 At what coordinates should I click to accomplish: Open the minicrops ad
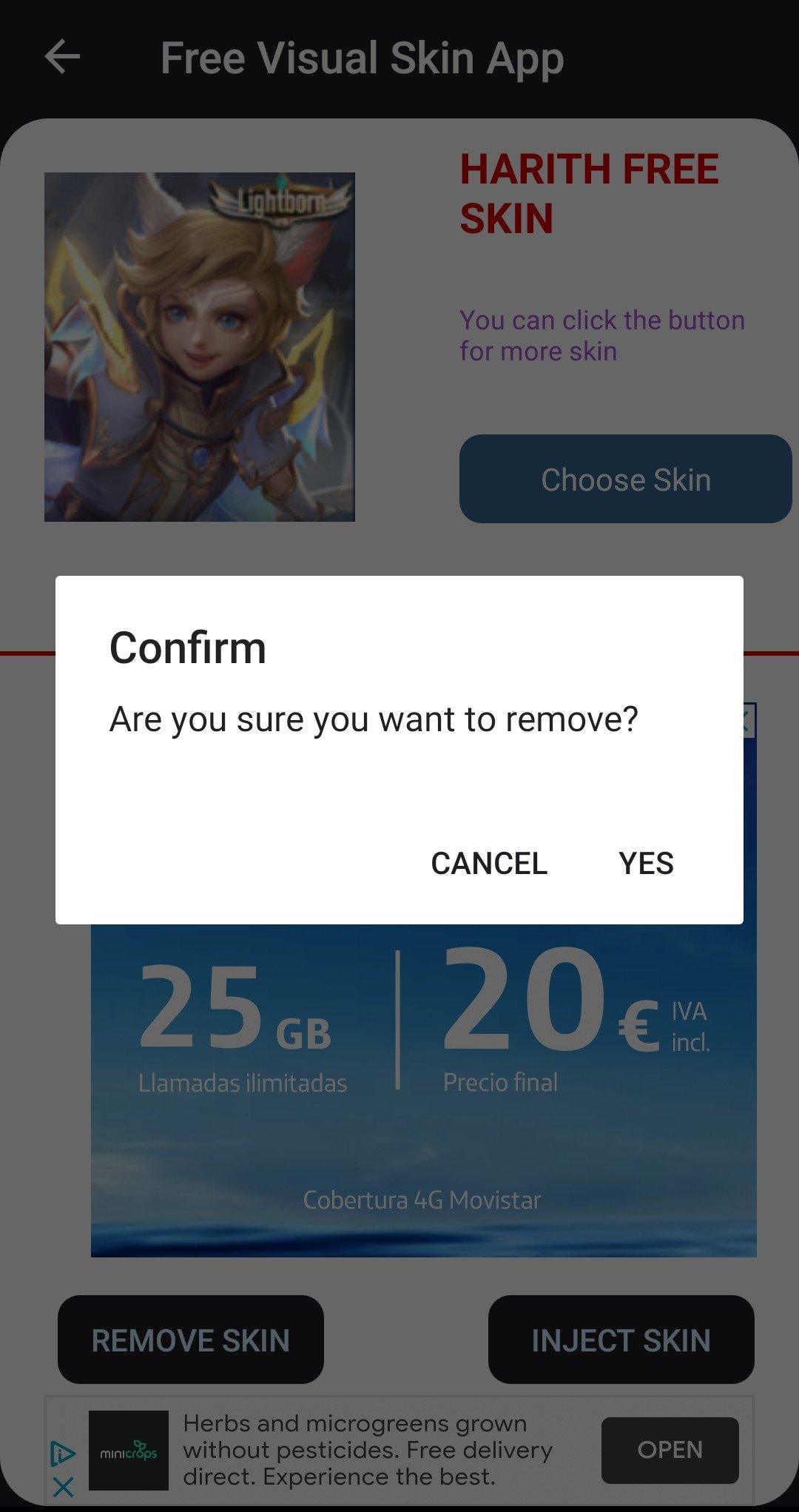(670, 1450)
